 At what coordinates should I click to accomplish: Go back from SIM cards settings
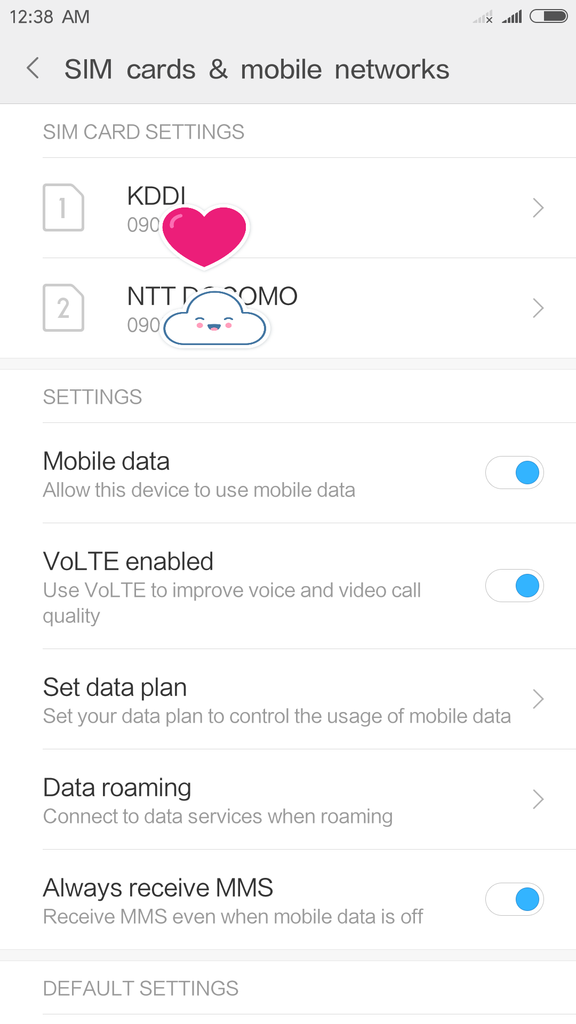pos(33,69)
